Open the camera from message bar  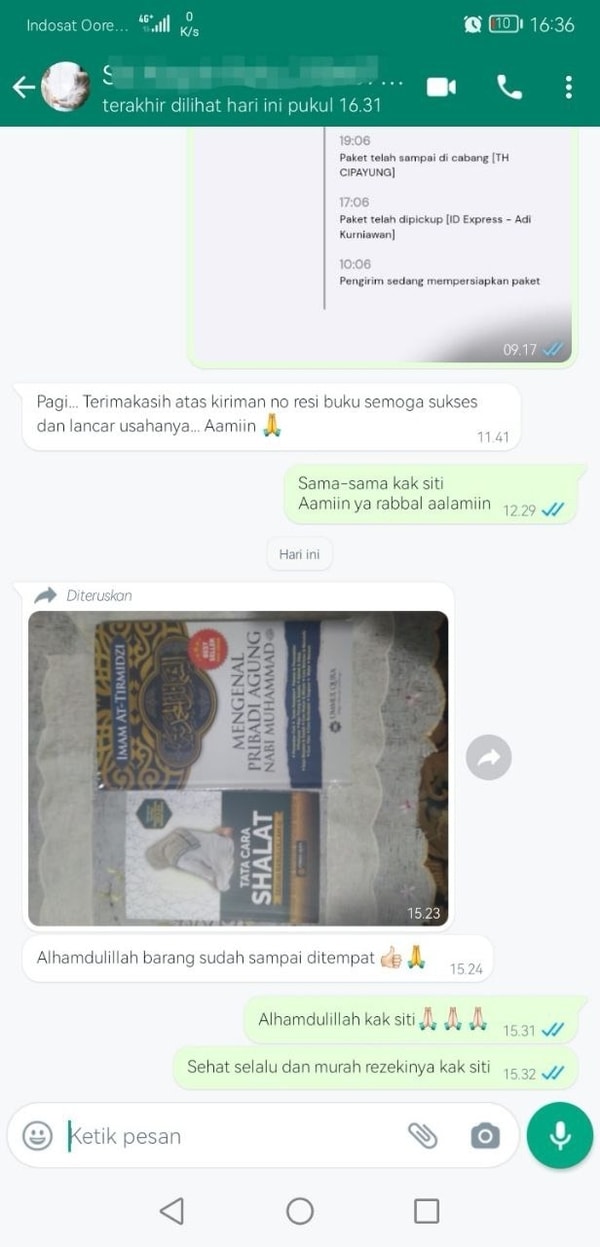tap(485, 1135)
